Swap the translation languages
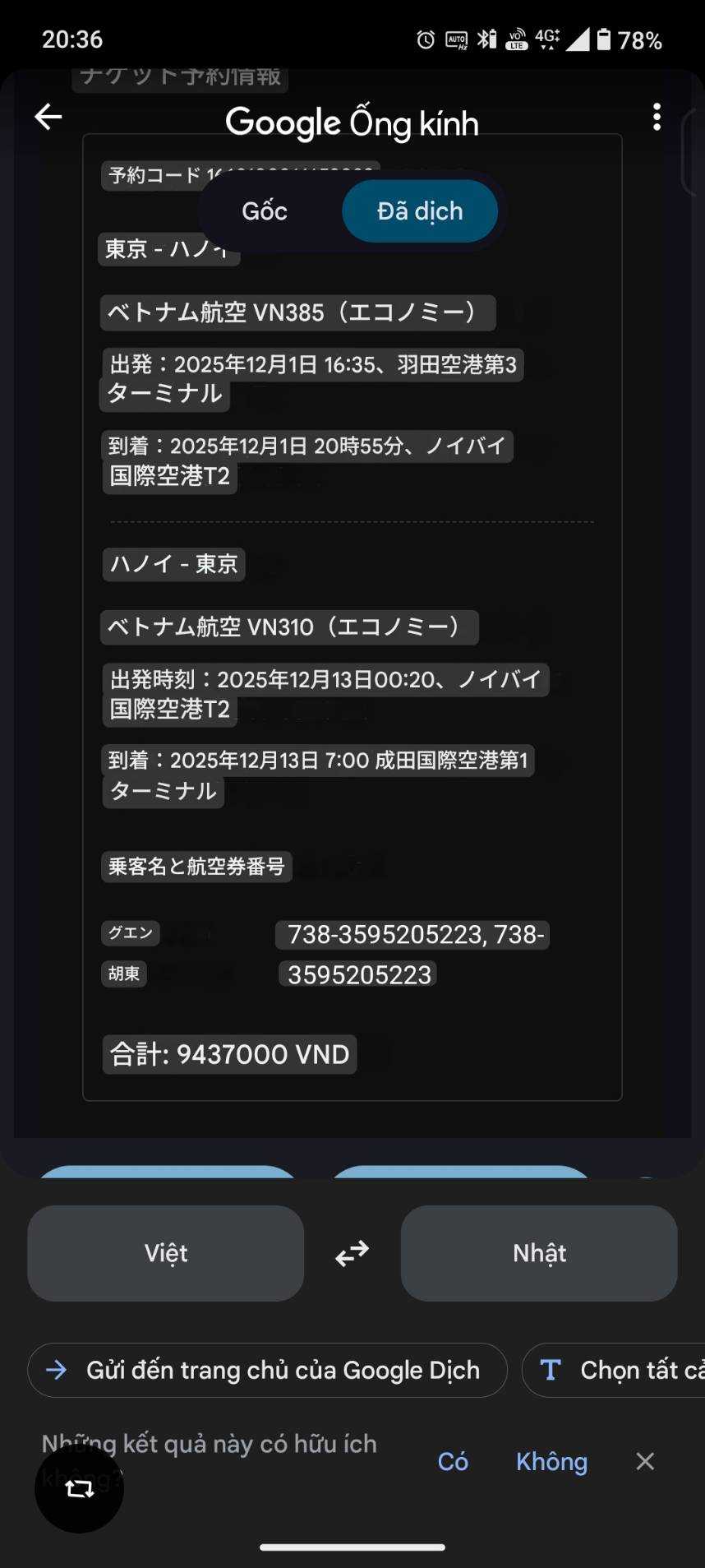This screenshot has width=705, height=1568. (x=352, y=1253)
